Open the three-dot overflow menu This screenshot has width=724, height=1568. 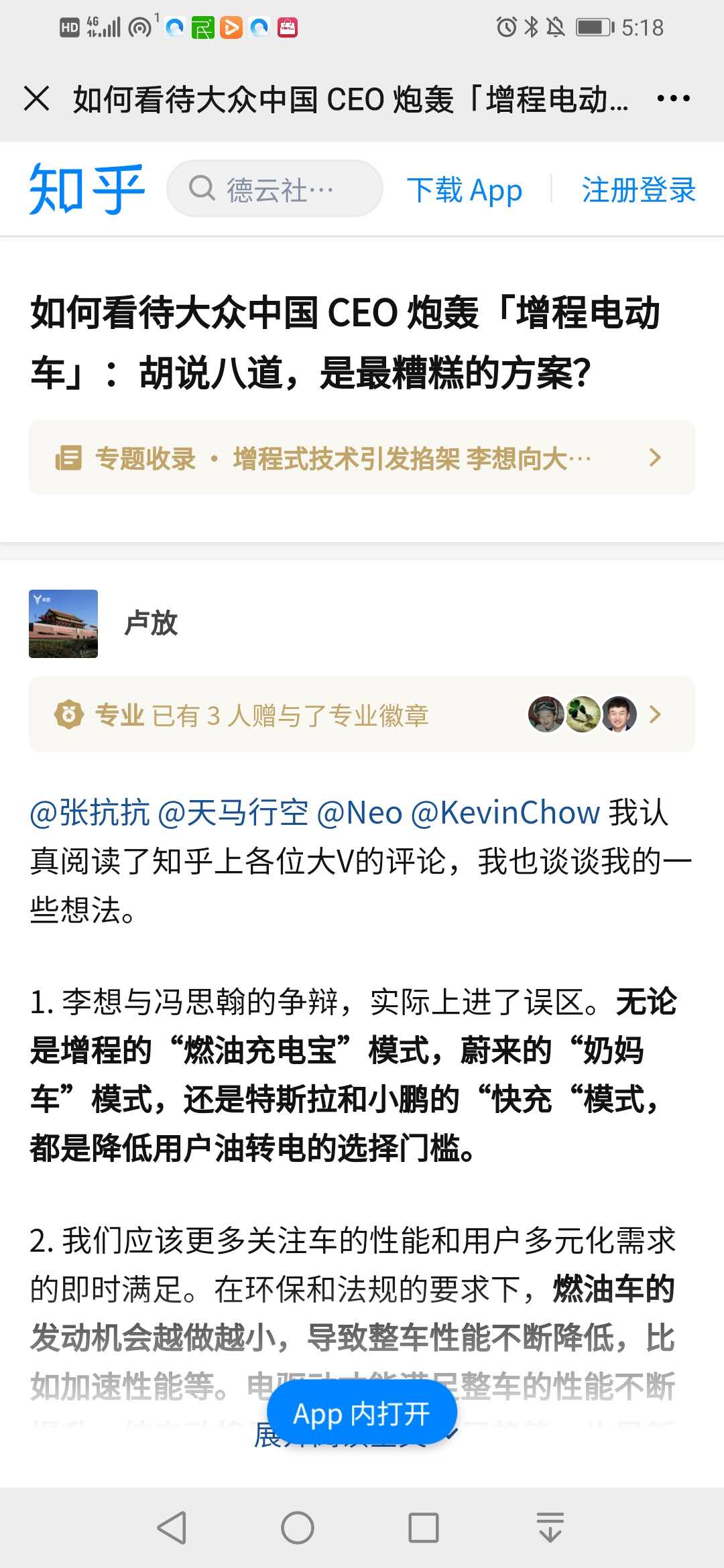point(673,99)
